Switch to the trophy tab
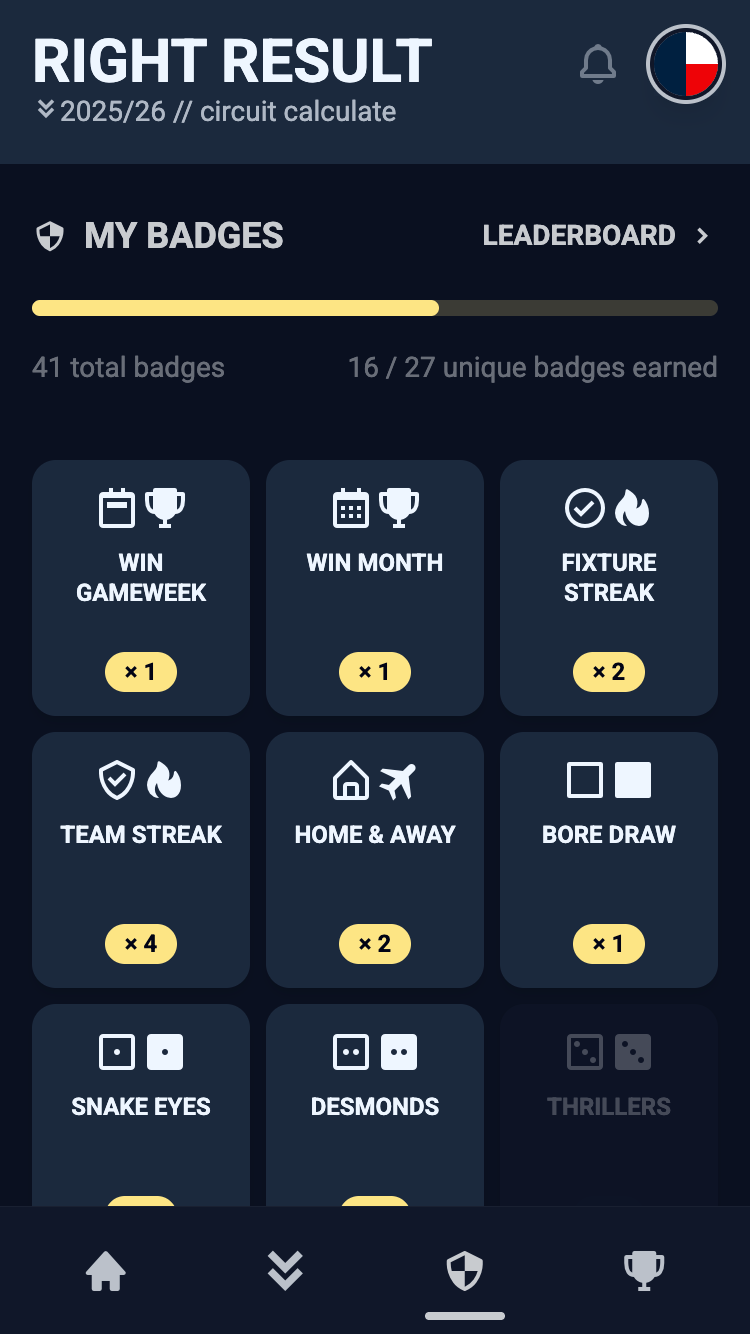This screenshot has height=1334, width=750. click(644, 1271)
